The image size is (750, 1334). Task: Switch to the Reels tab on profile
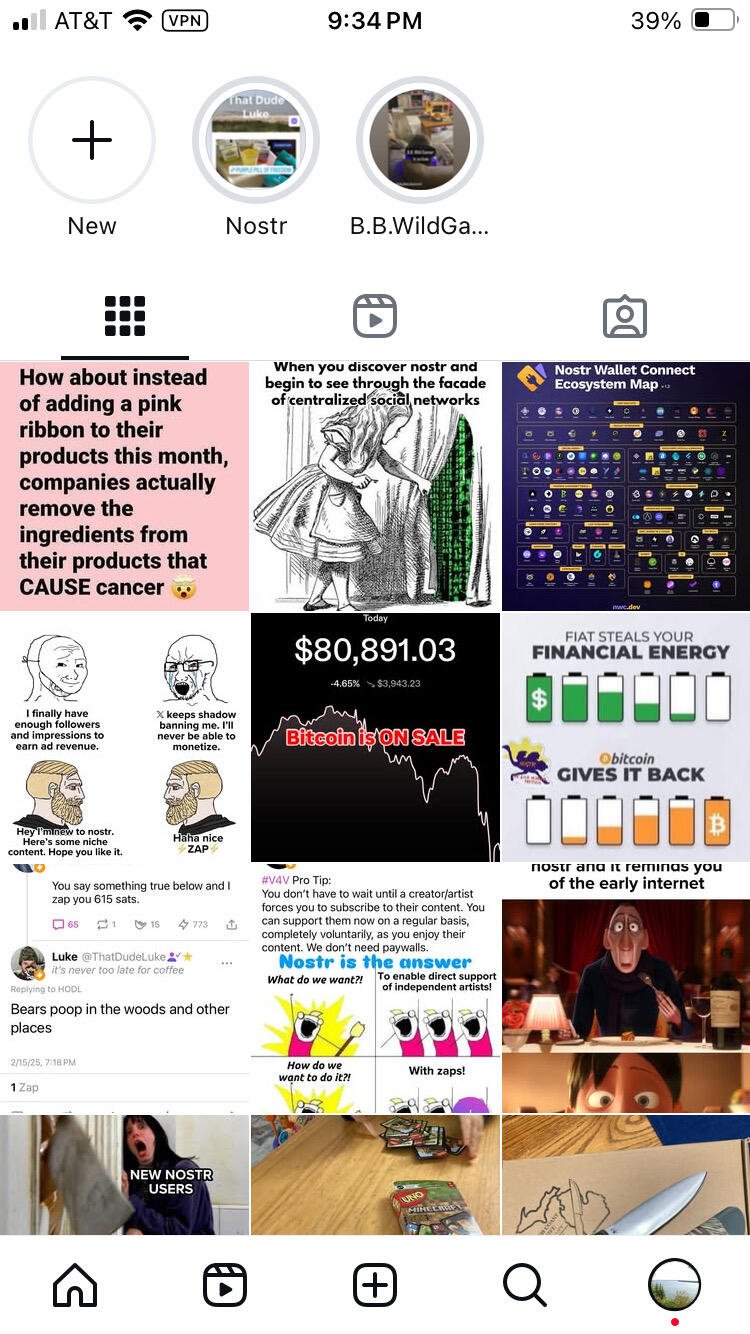375,316
